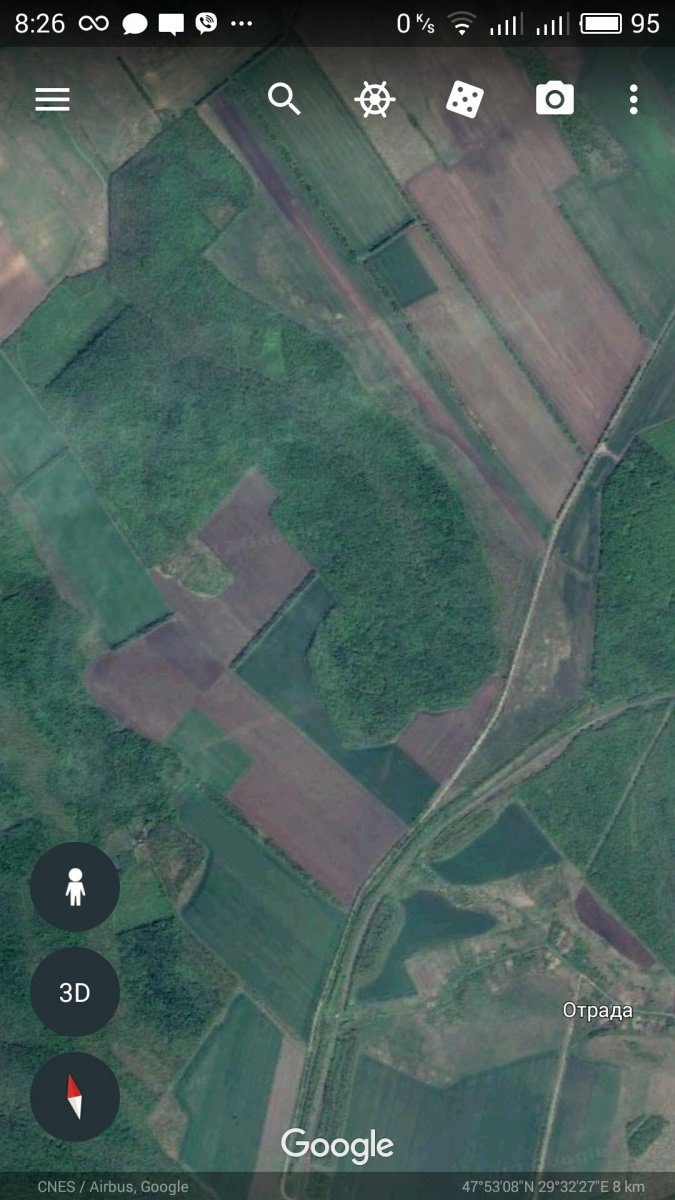The width and height of the screenshot is (675, 1200).
Task: Open the camera postcard tool
Action: pyautogui.click(x=555, y=99)
